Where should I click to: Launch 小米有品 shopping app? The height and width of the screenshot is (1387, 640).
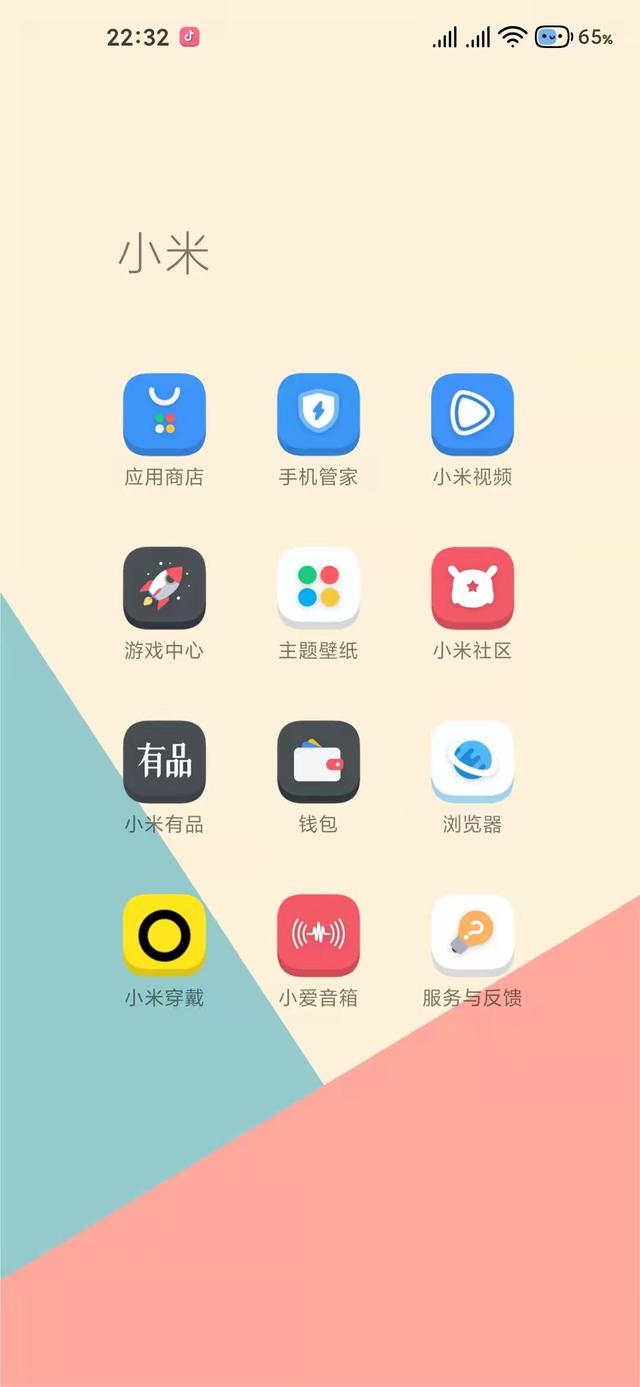[164, 761]
